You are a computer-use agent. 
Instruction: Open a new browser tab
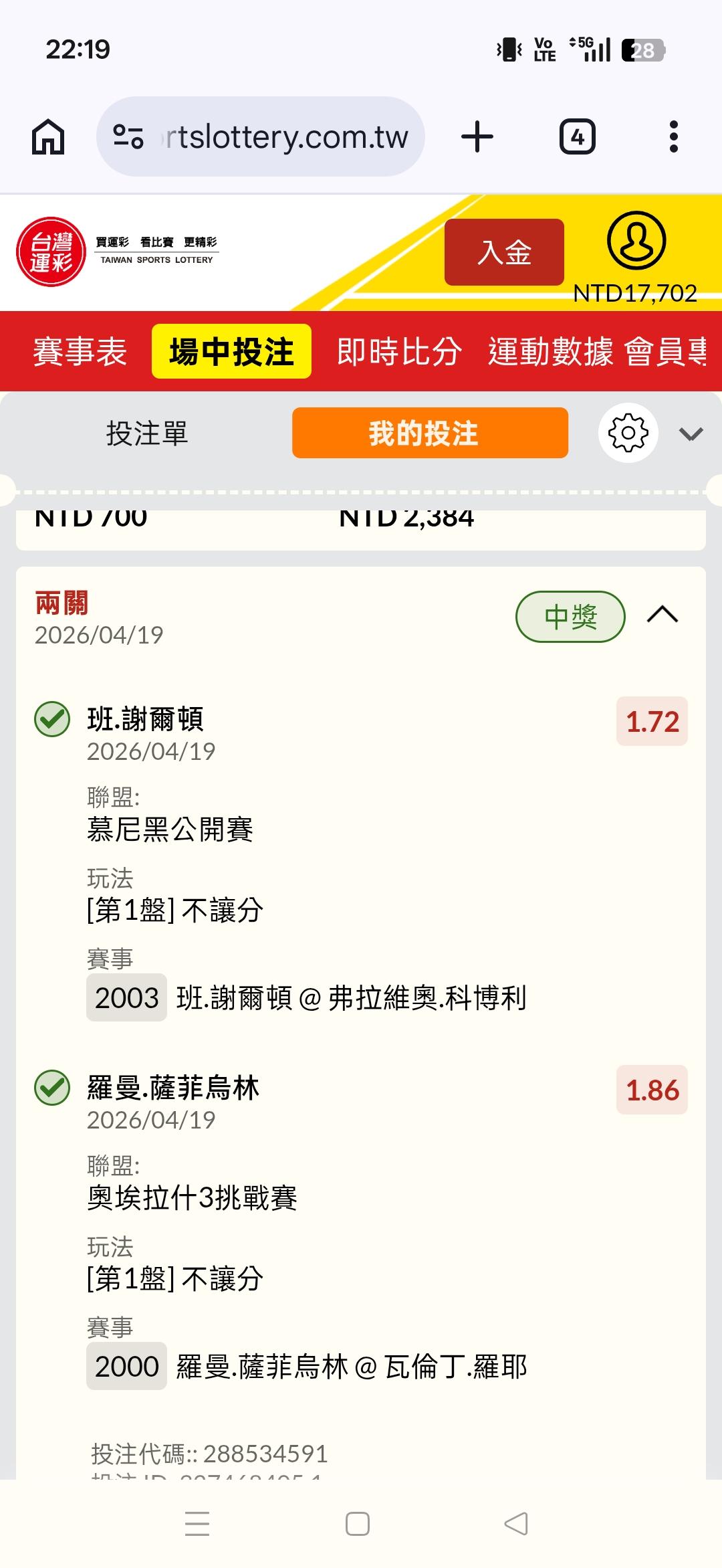(477, 136)
